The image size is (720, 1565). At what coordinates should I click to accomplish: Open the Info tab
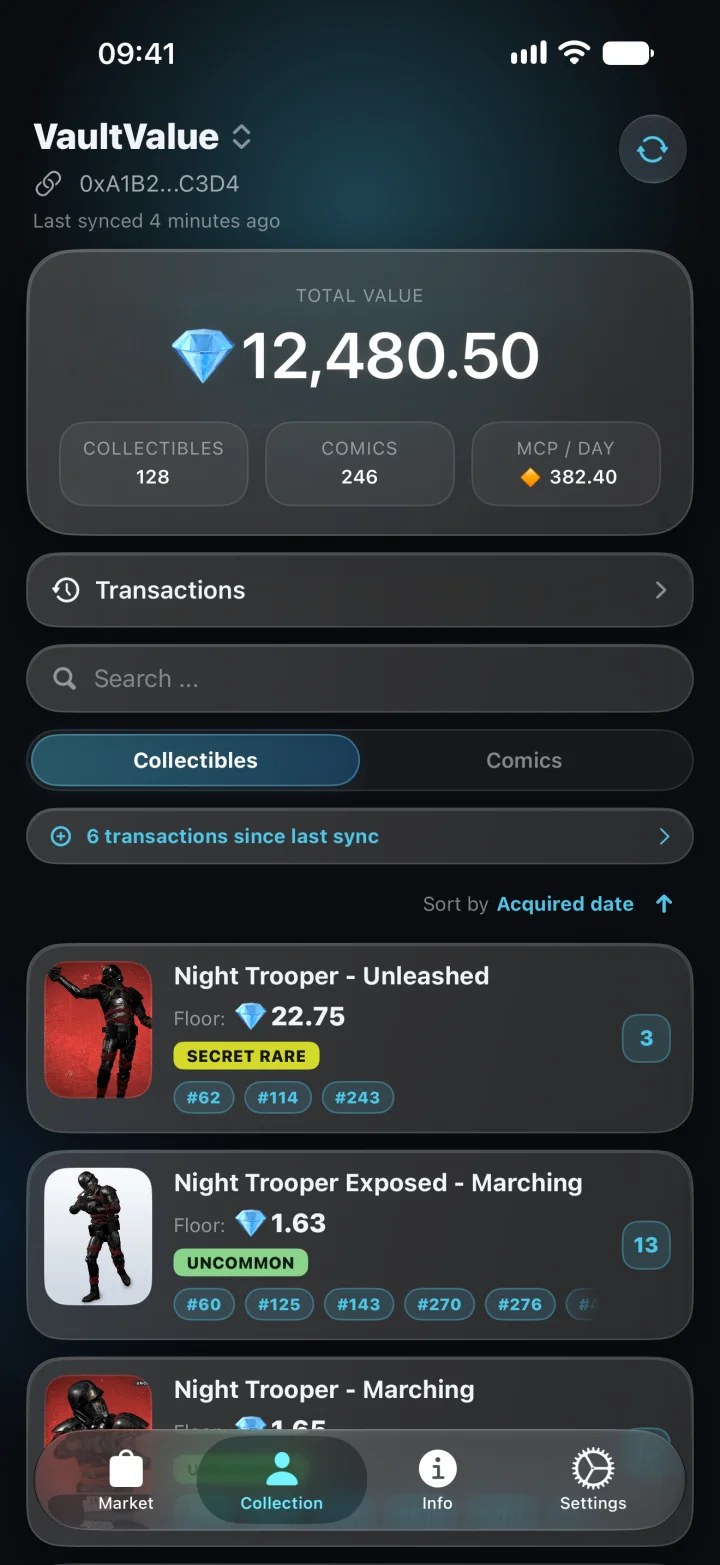click(437, 1481)
